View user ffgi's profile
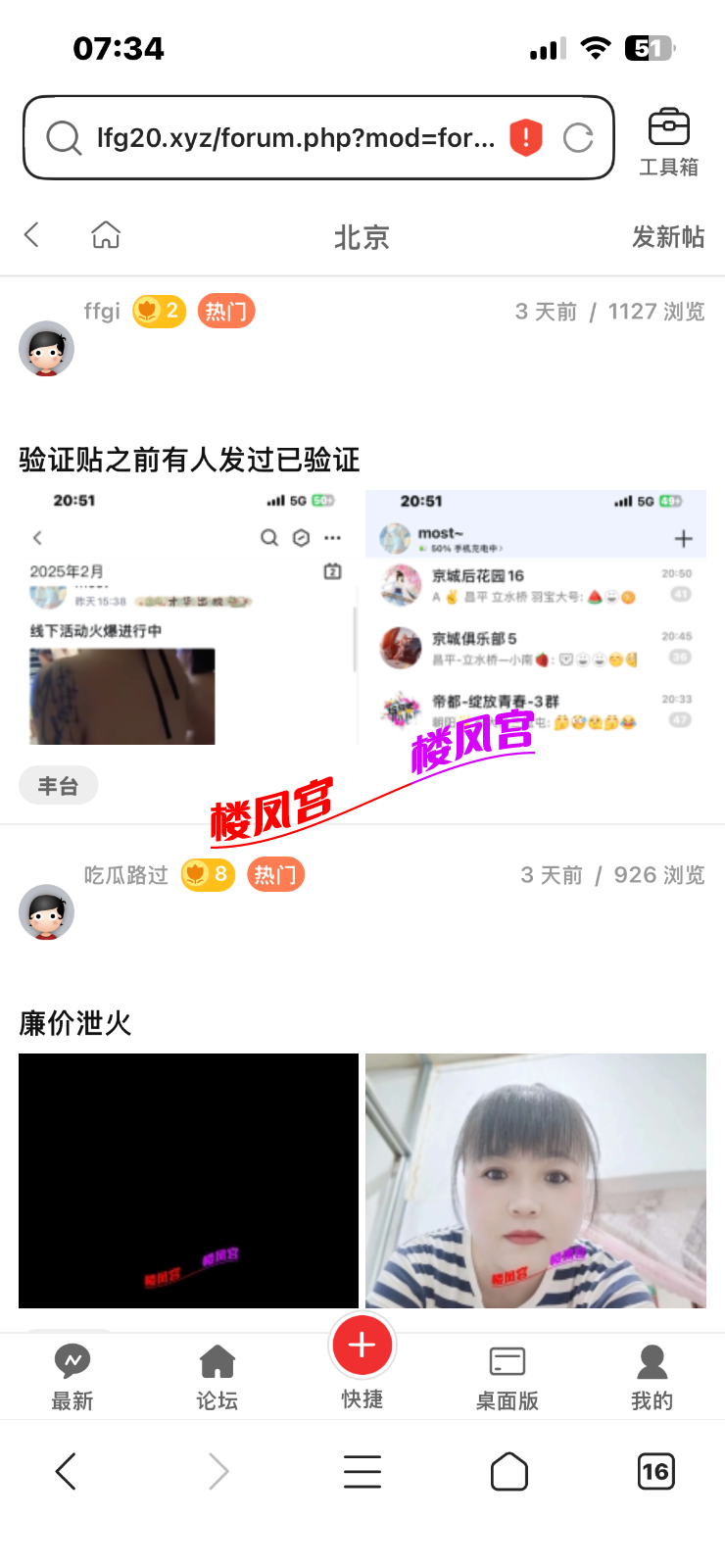The width and height of the screenshot is (725, 1568). point(102,312)
